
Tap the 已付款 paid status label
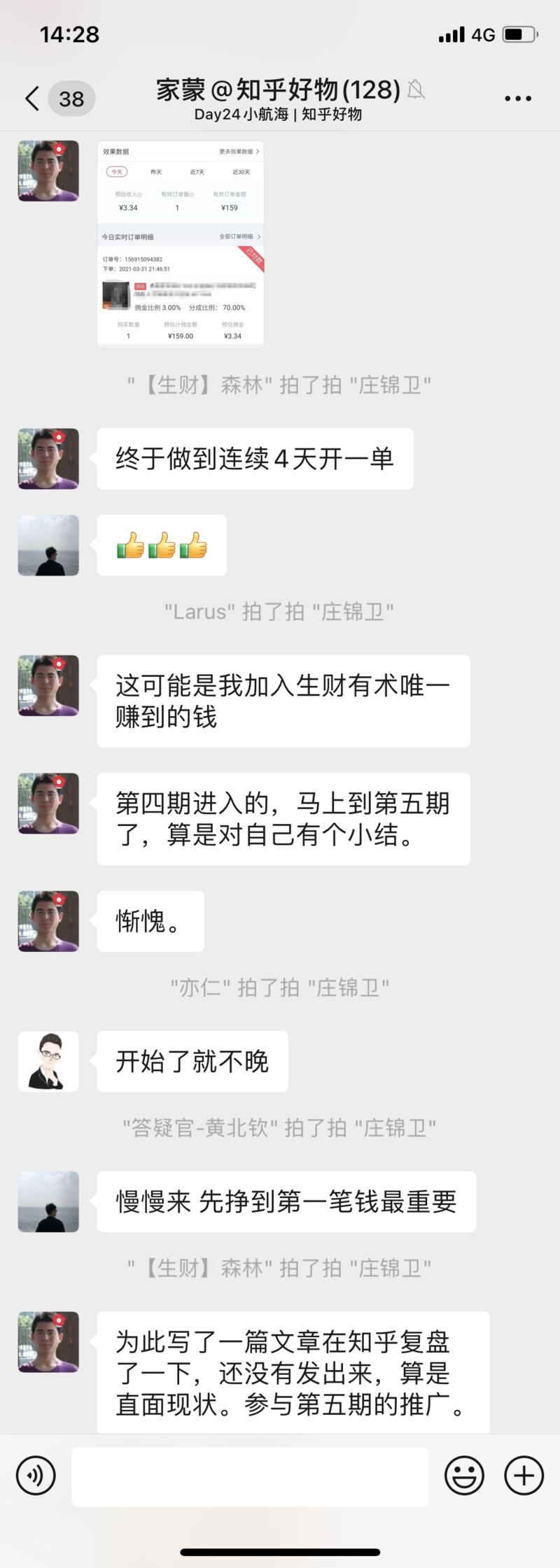coord(252,257)
